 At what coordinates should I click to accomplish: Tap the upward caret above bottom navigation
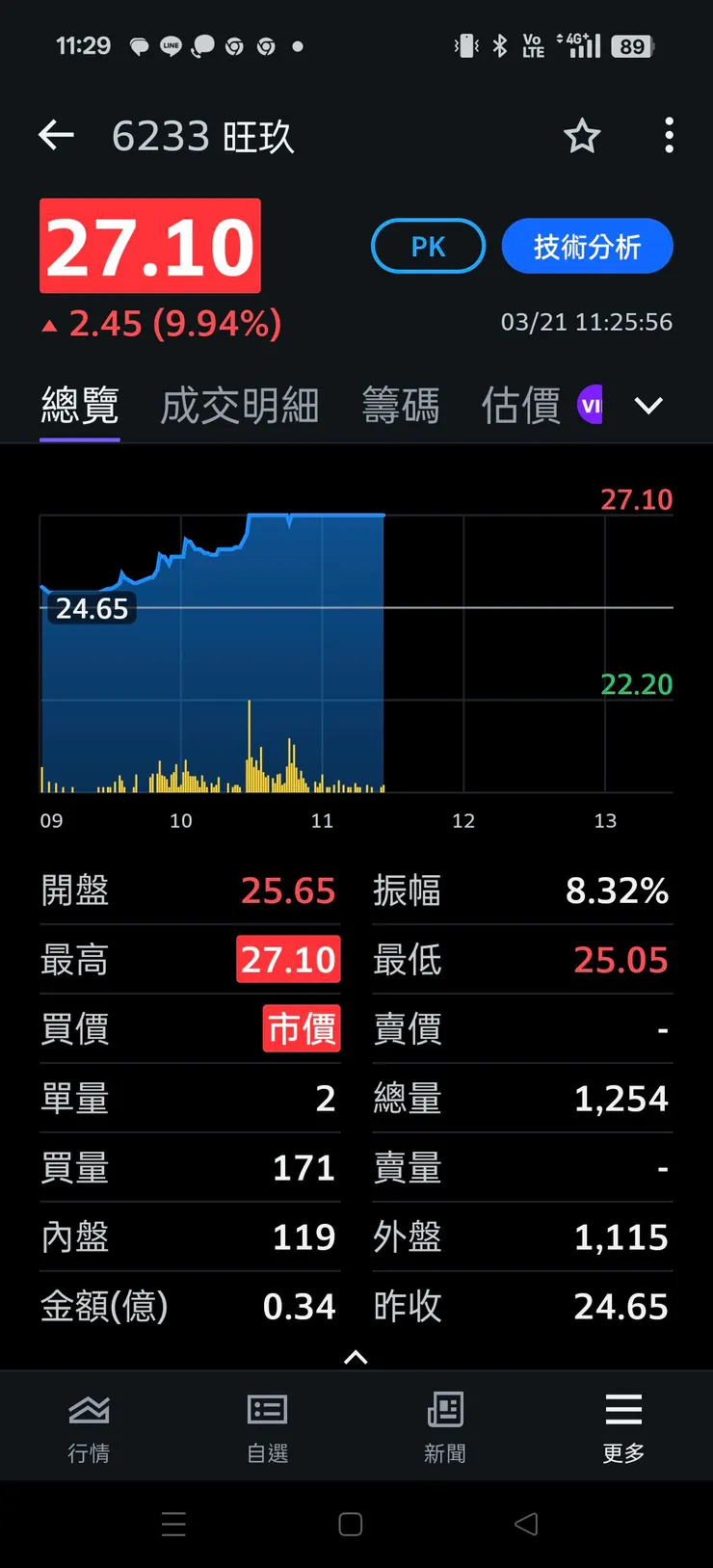pos(356,1357)
